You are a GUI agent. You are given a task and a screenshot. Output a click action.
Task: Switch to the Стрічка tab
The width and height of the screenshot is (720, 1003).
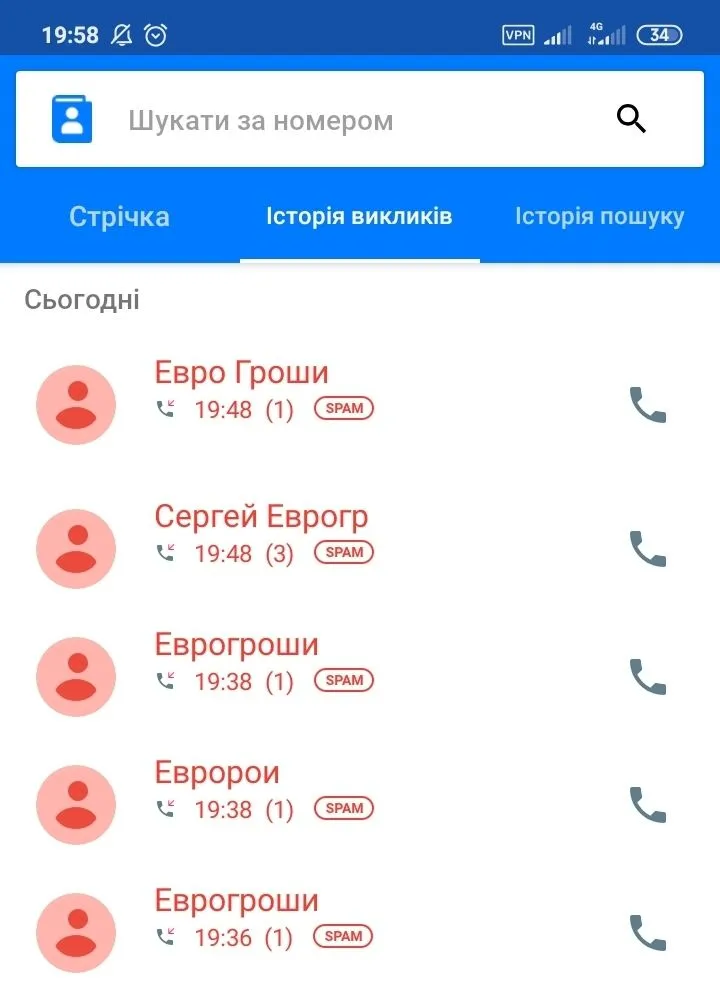tap(119, 217)
